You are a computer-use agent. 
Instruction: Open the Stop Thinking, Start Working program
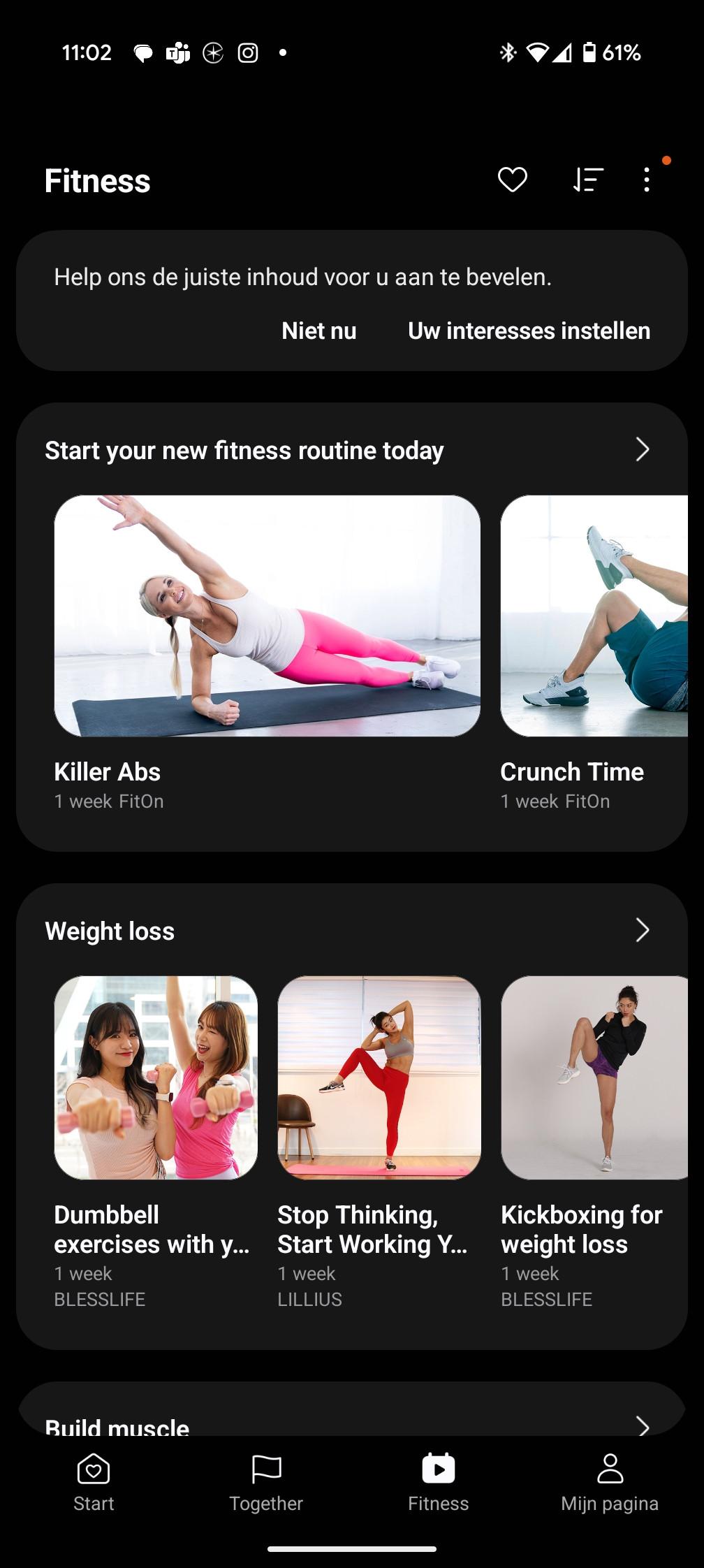pyautogui.click(x=379, y=1142)
